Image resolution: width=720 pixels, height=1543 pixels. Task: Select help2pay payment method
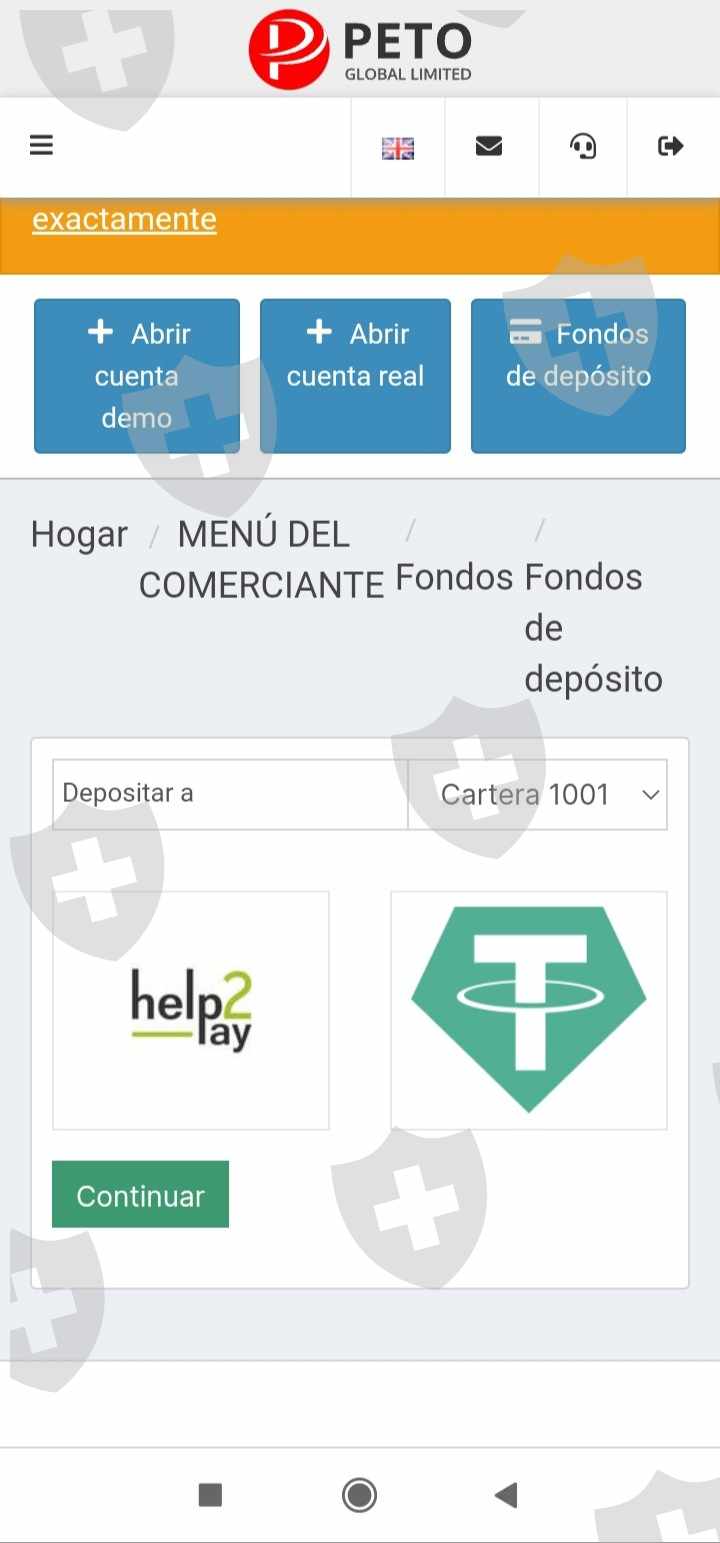[x=191, y=1010]
